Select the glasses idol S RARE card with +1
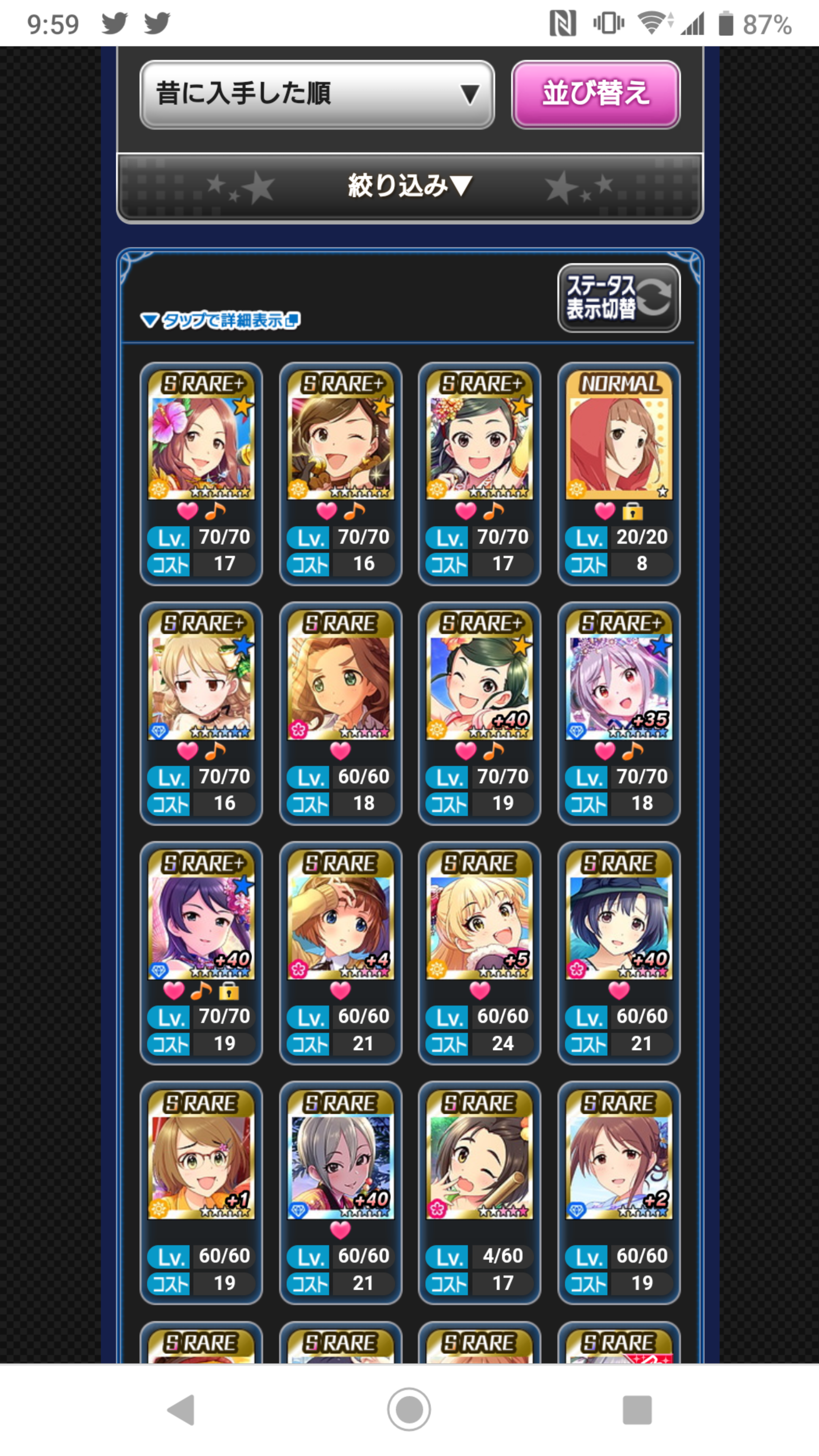The width and height of the screenshot is (819, 1456). [201, 1192]
